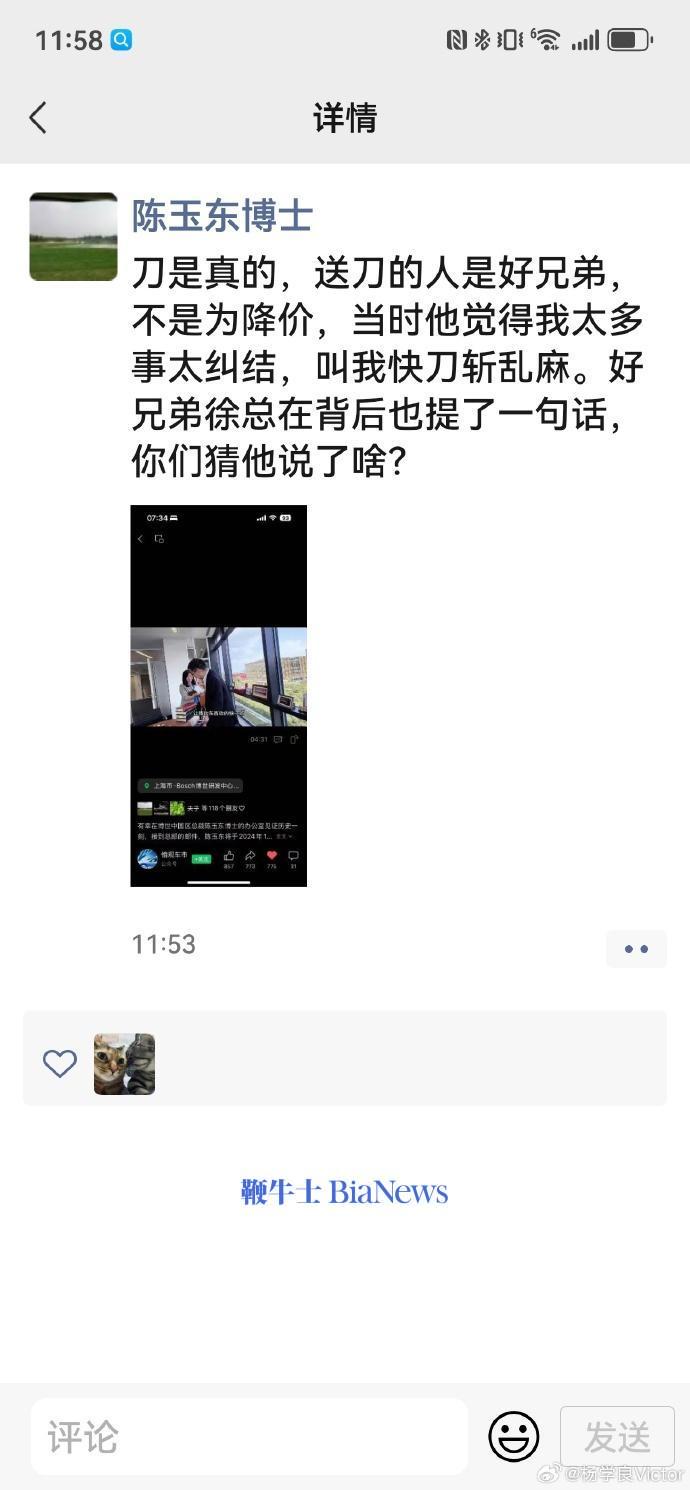View profile via the name 陈玉东博士
The width and height of the screenshot is (690, 1490).
(x=222, y=215)
